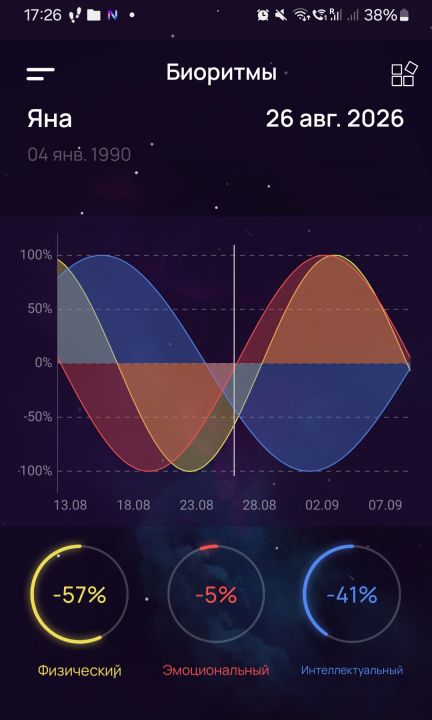Open the widgets grid icon
Viewport: 432px width, 720px height.
pos(404,73)
